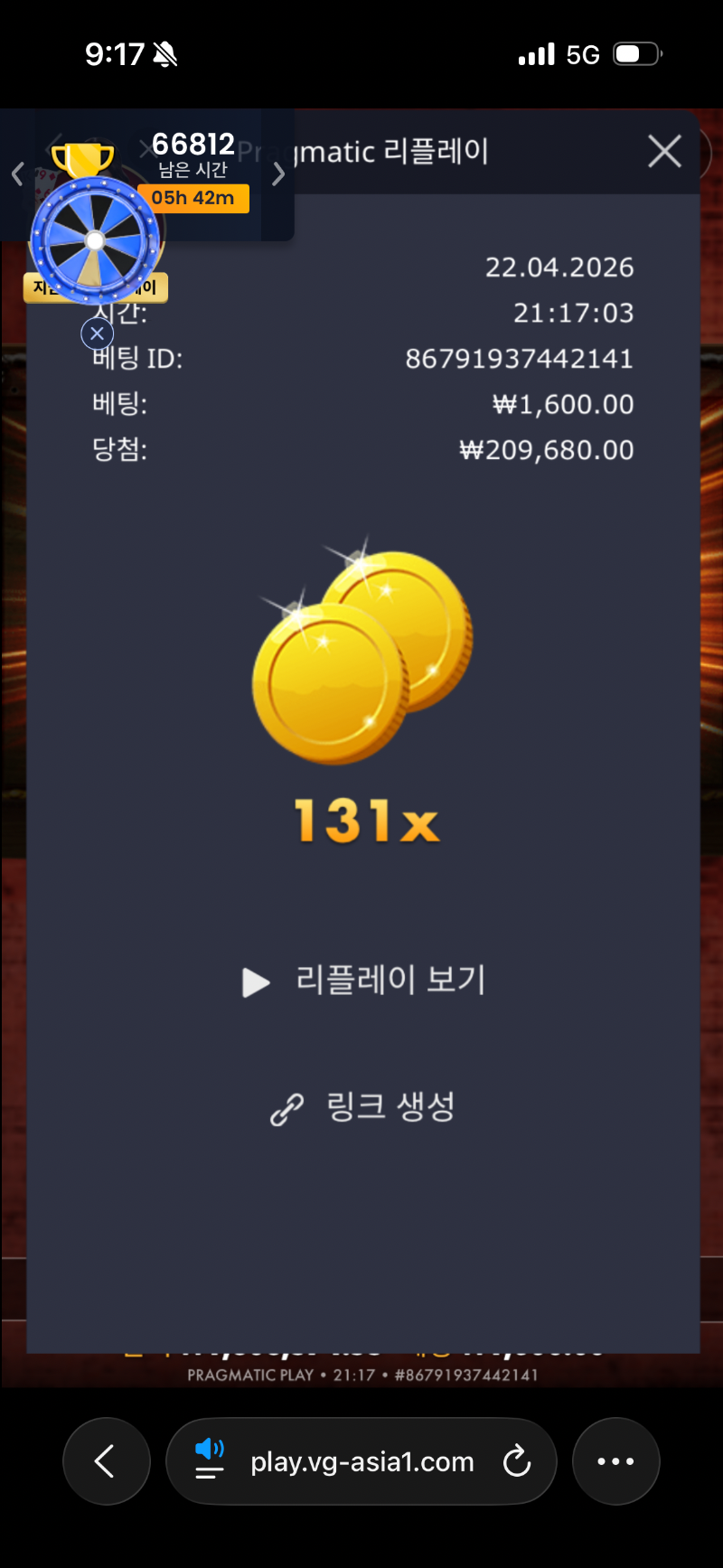Open the browser's three-dot menu

point(615,1461)
